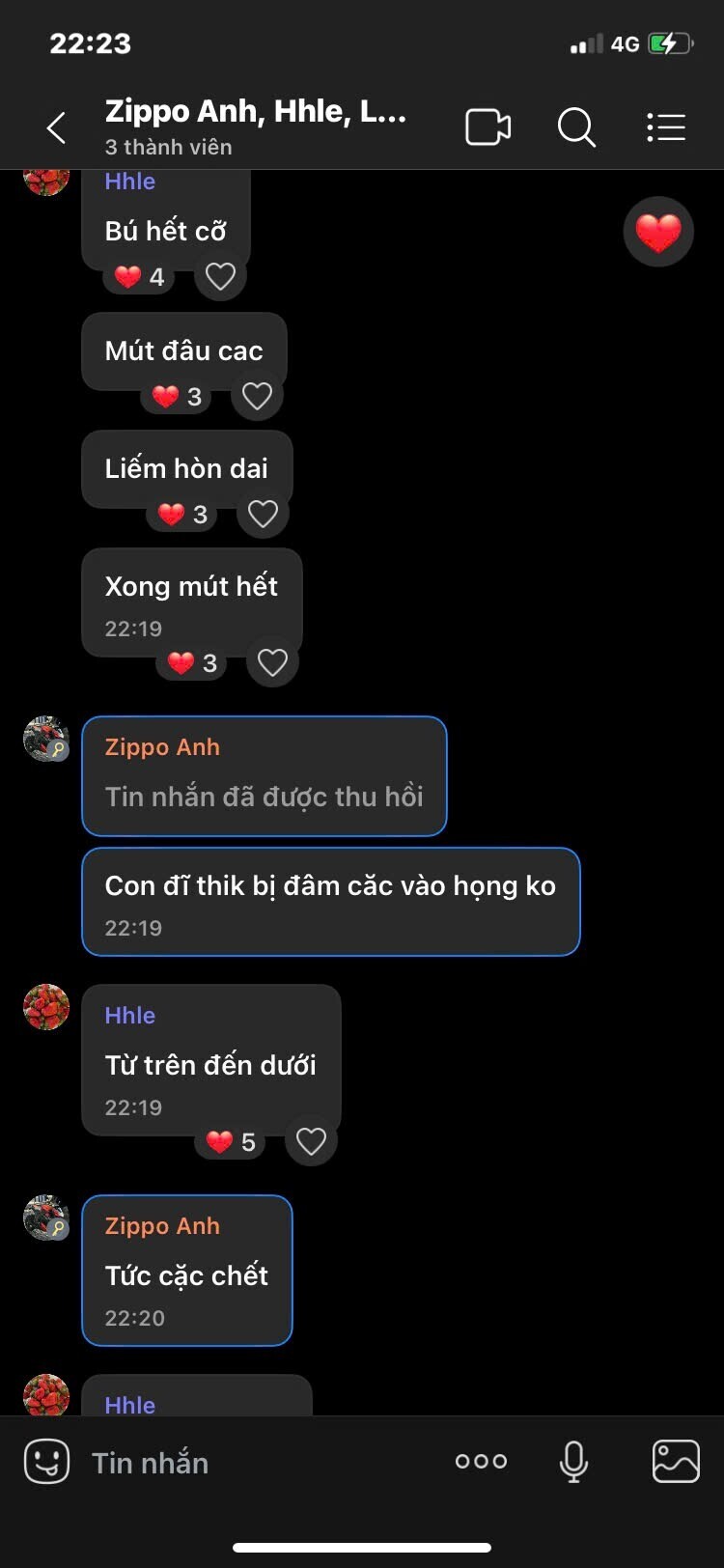Image resolution: width=724 pixels, height=1568 pixels.
Task: Go back from the group chat
Action: pos(57,127)
